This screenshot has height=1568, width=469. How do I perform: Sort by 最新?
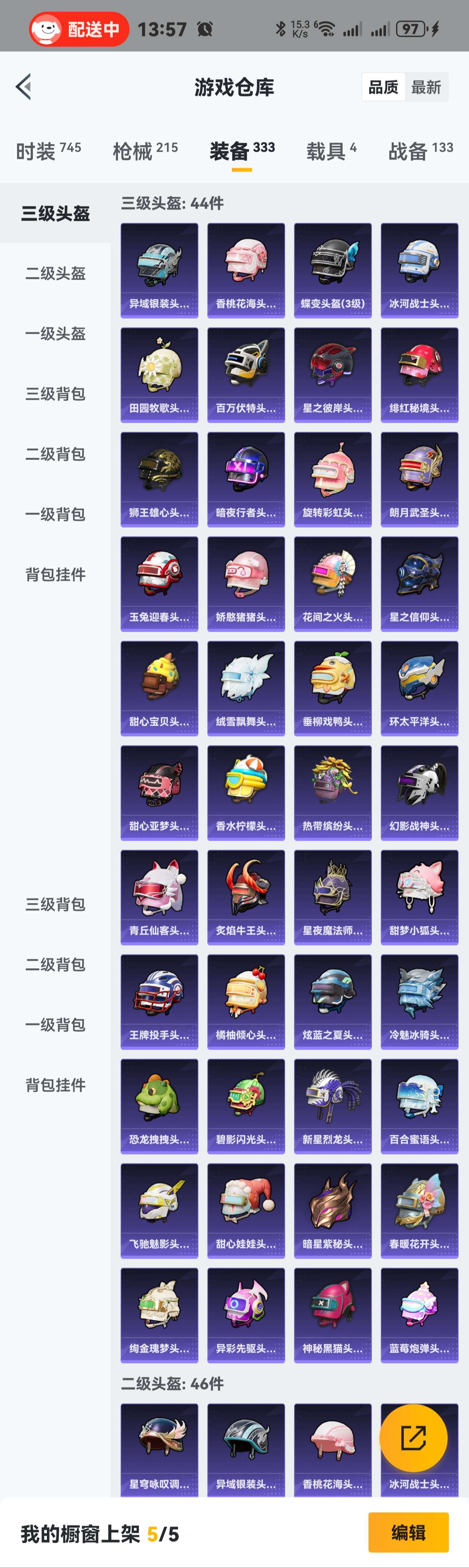pyautogui.click(x=426, y=87)
